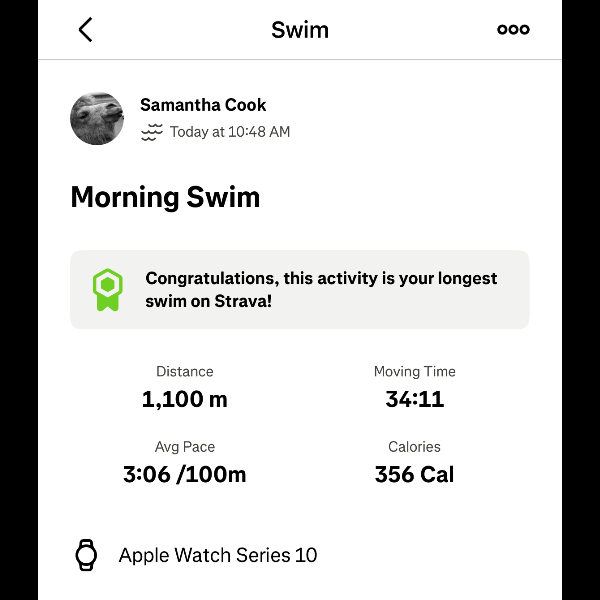Go back from the Swim screen
600x600 pixels.
86,30
